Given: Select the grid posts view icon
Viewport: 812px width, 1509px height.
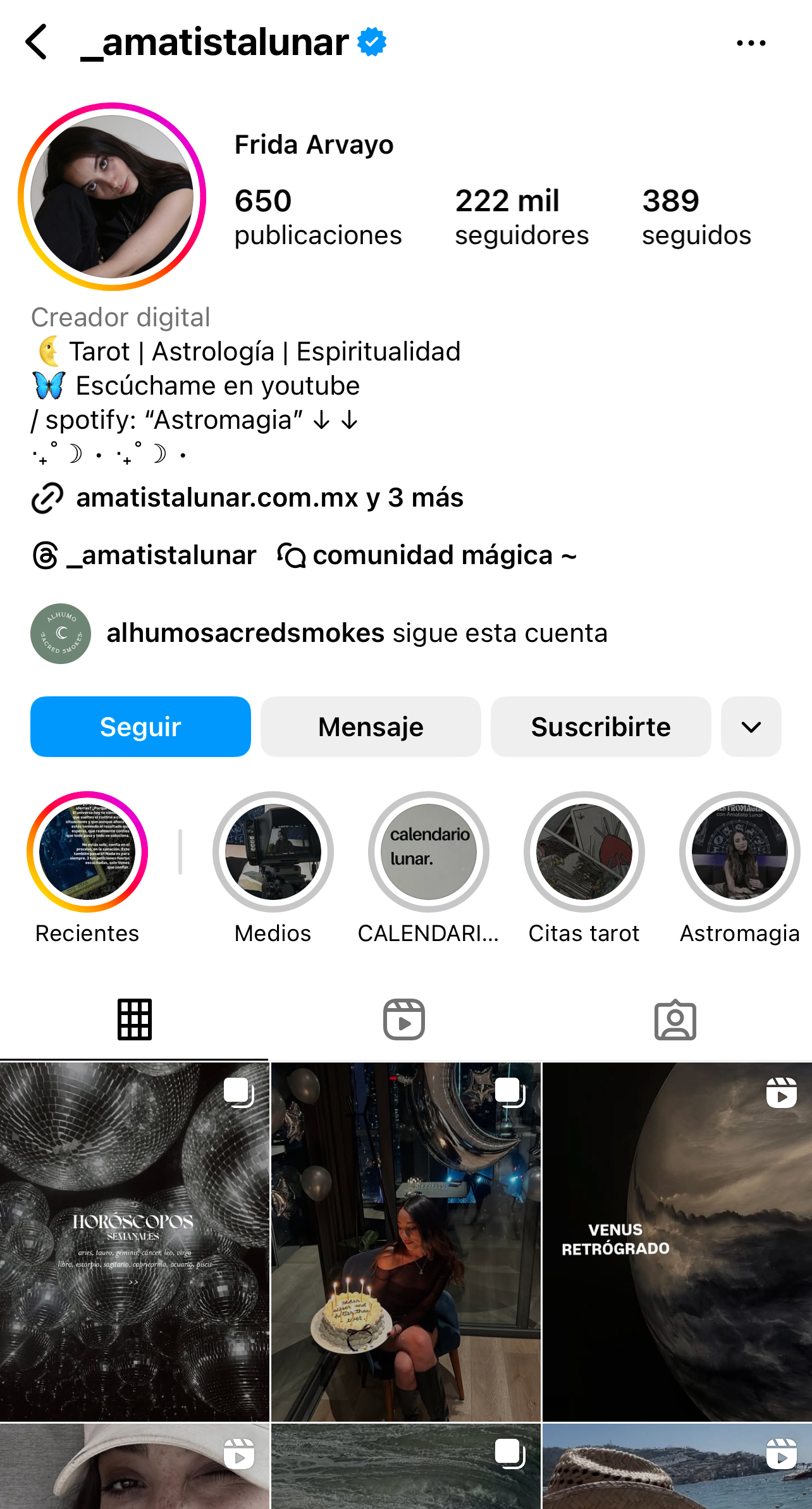Looking at the screenshot, I should [x=135, y=1018].
